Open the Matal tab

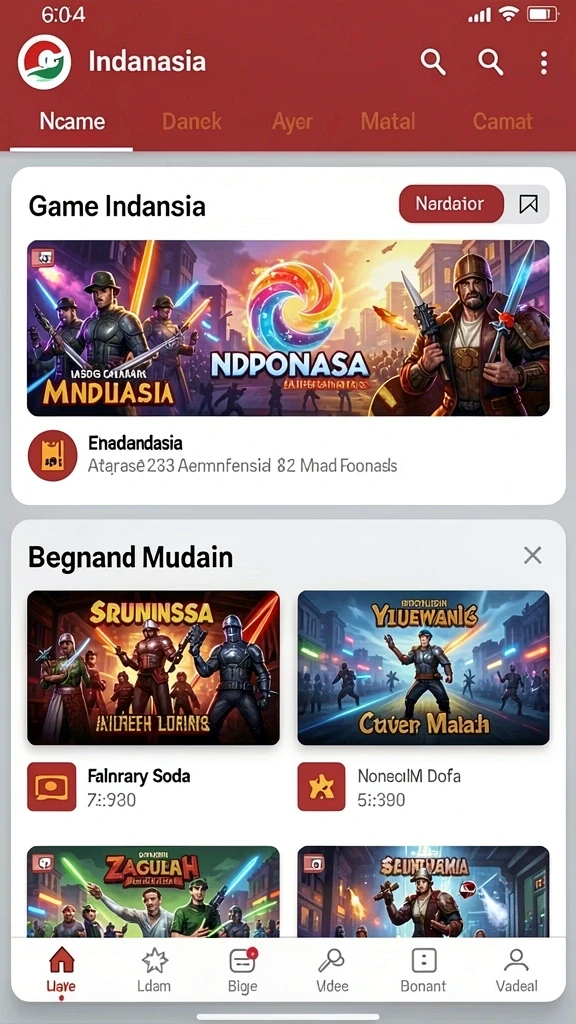pos(388,121)
